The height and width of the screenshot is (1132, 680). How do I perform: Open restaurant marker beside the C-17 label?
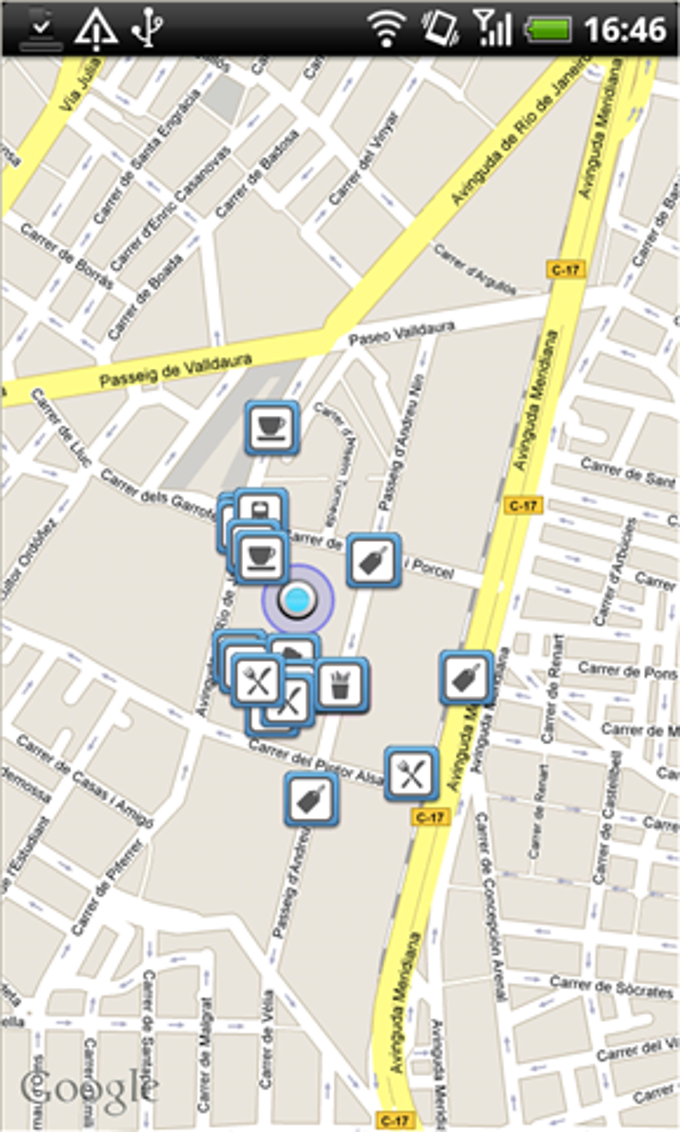pyautogui.click(x=412, y=774)
